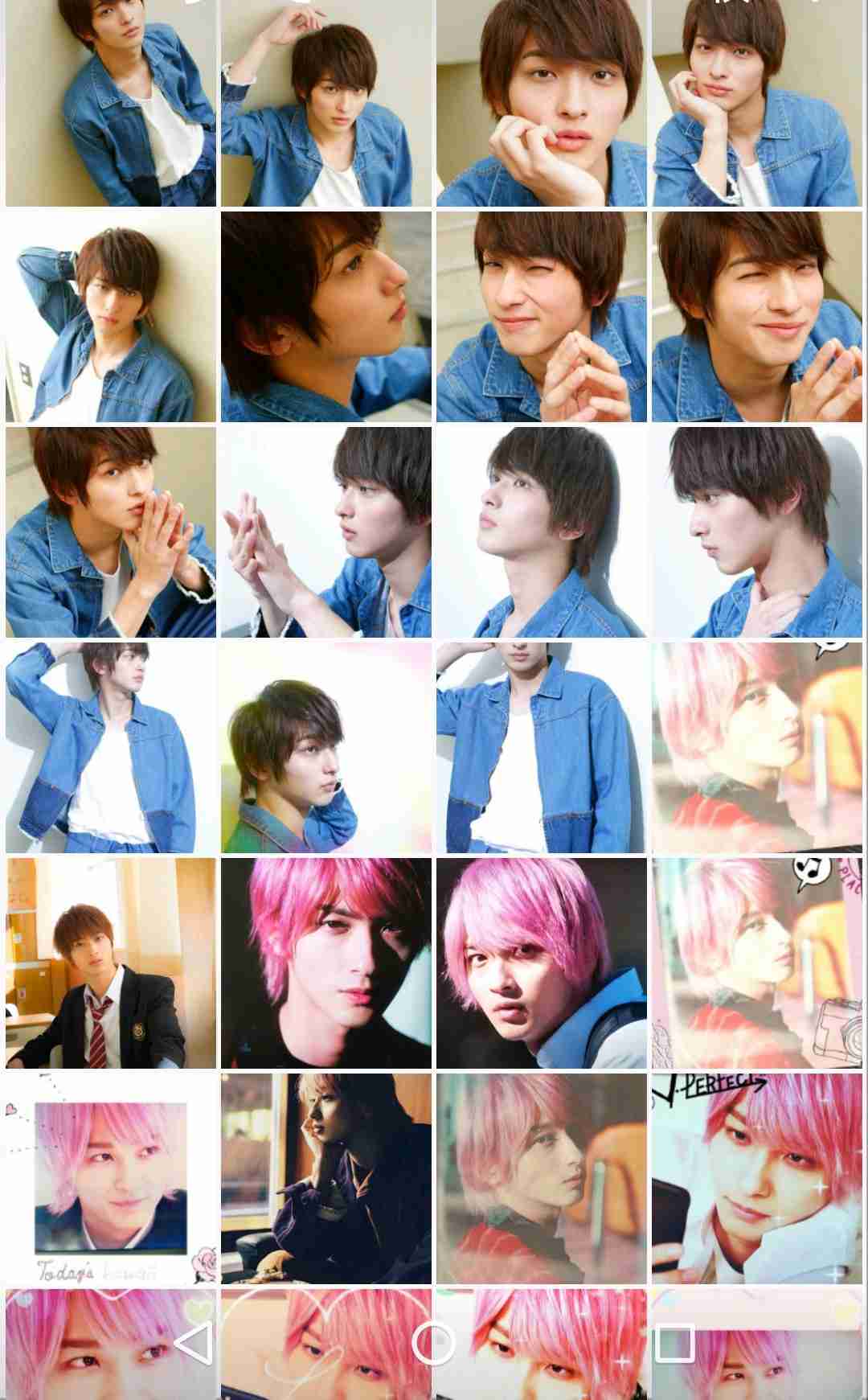Open the recent apps overview
Viewport: 868px width, 1400px height.
(674, 1343)
